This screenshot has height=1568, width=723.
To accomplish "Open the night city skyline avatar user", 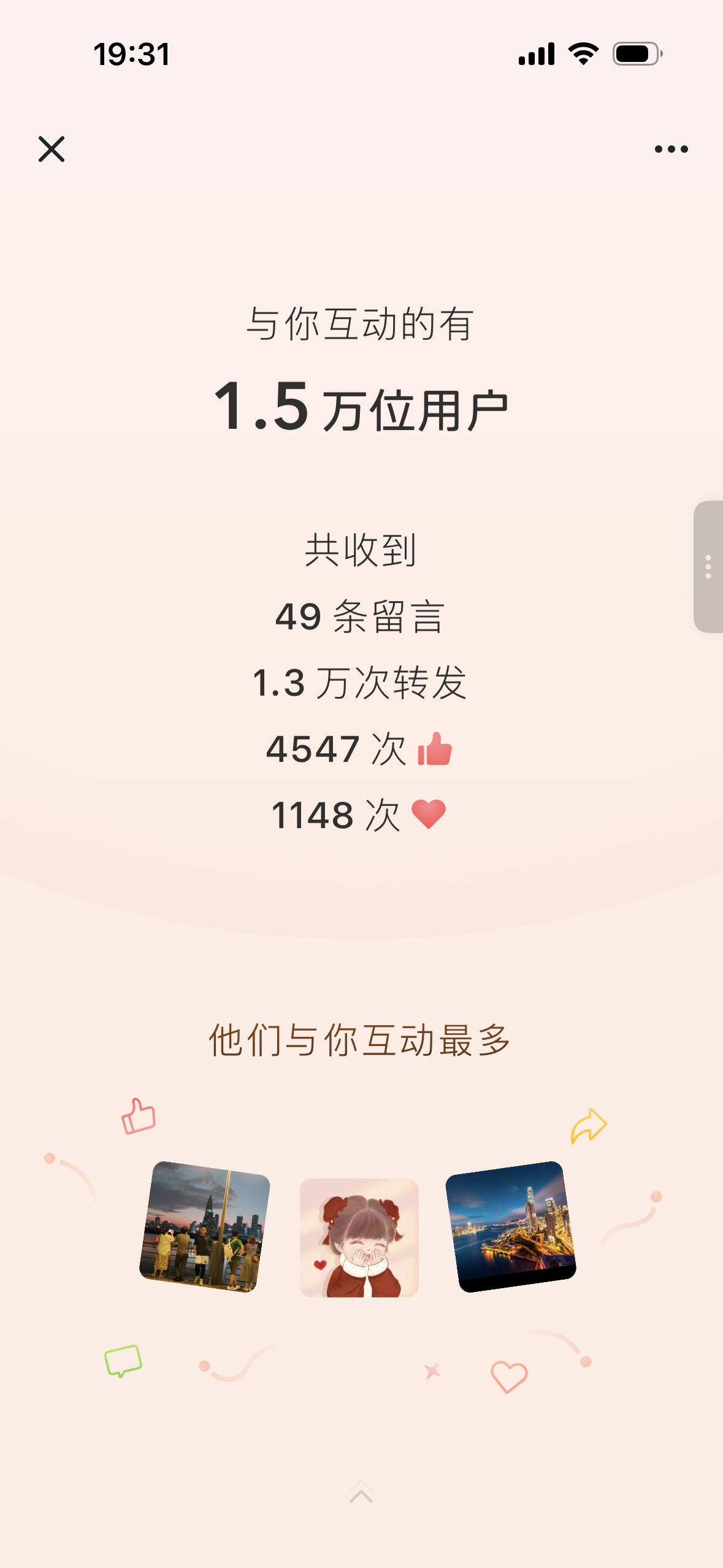I will coord(511,1227).
